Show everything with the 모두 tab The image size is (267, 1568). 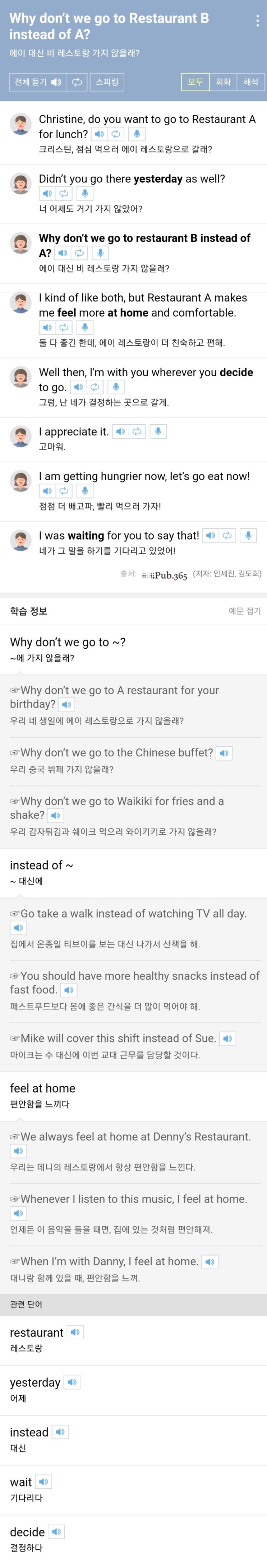(195, 81)
